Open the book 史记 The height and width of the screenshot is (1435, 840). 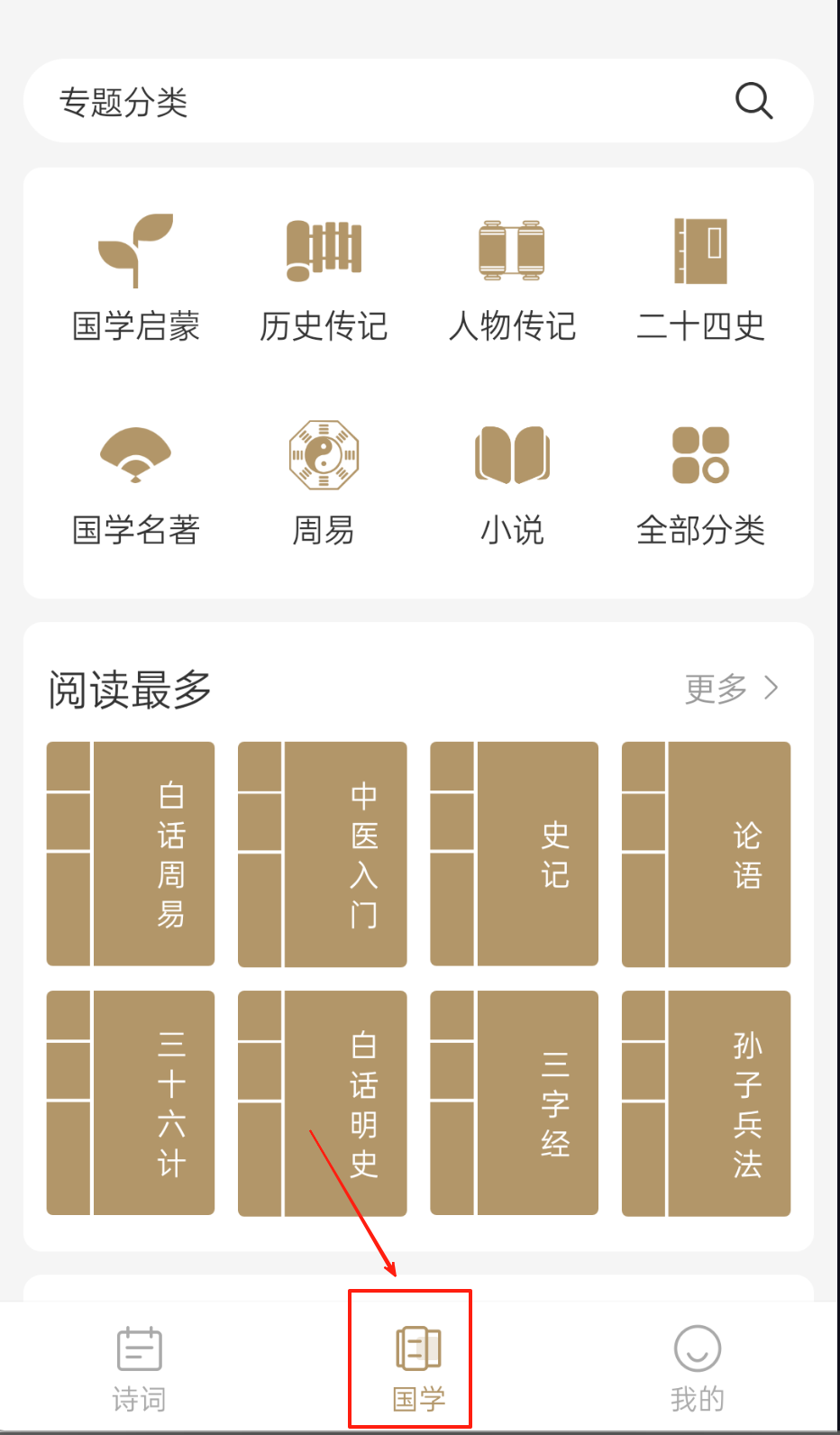point(515,854)
